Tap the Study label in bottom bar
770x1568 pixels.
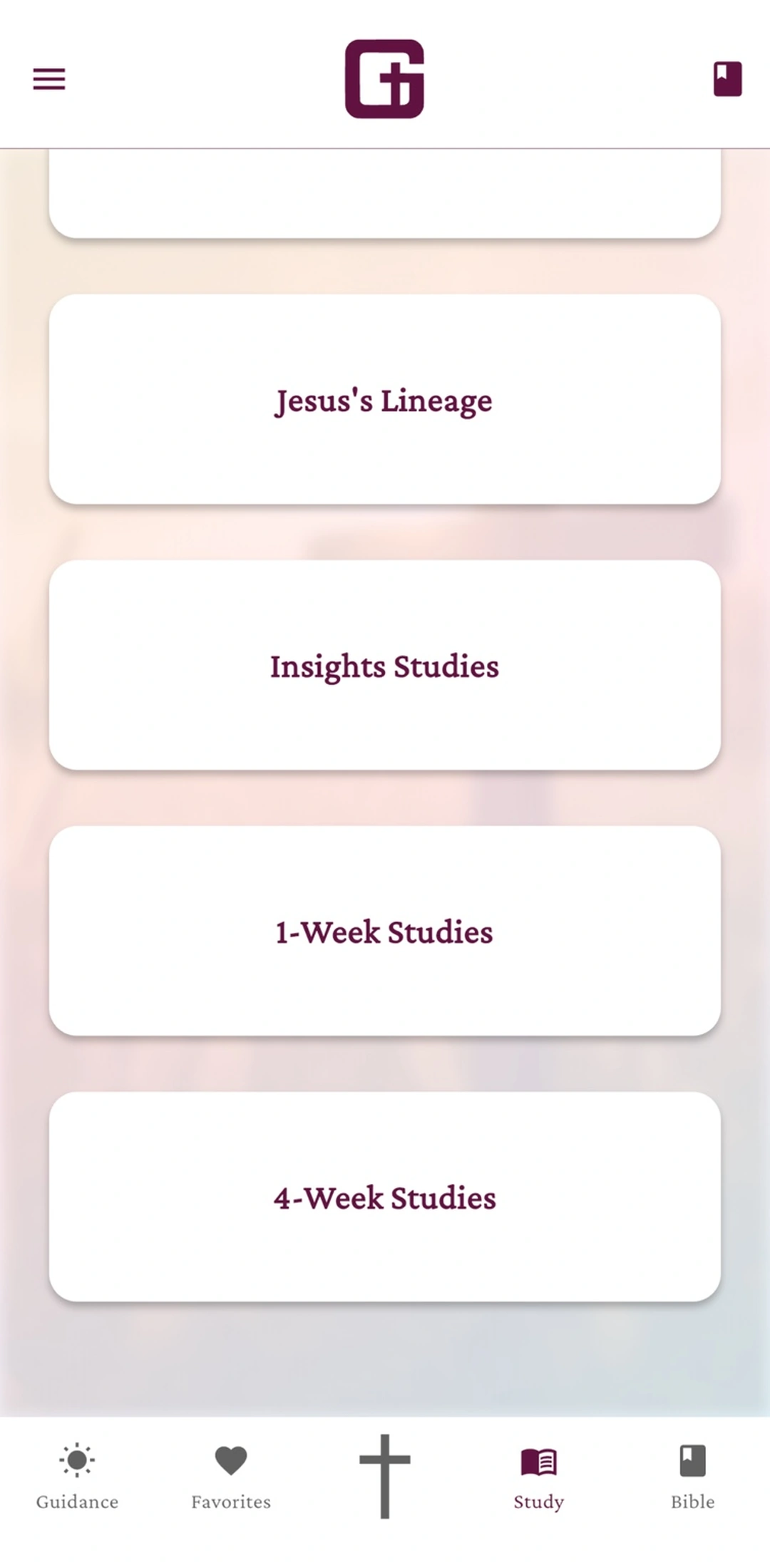click(538, 1502)
